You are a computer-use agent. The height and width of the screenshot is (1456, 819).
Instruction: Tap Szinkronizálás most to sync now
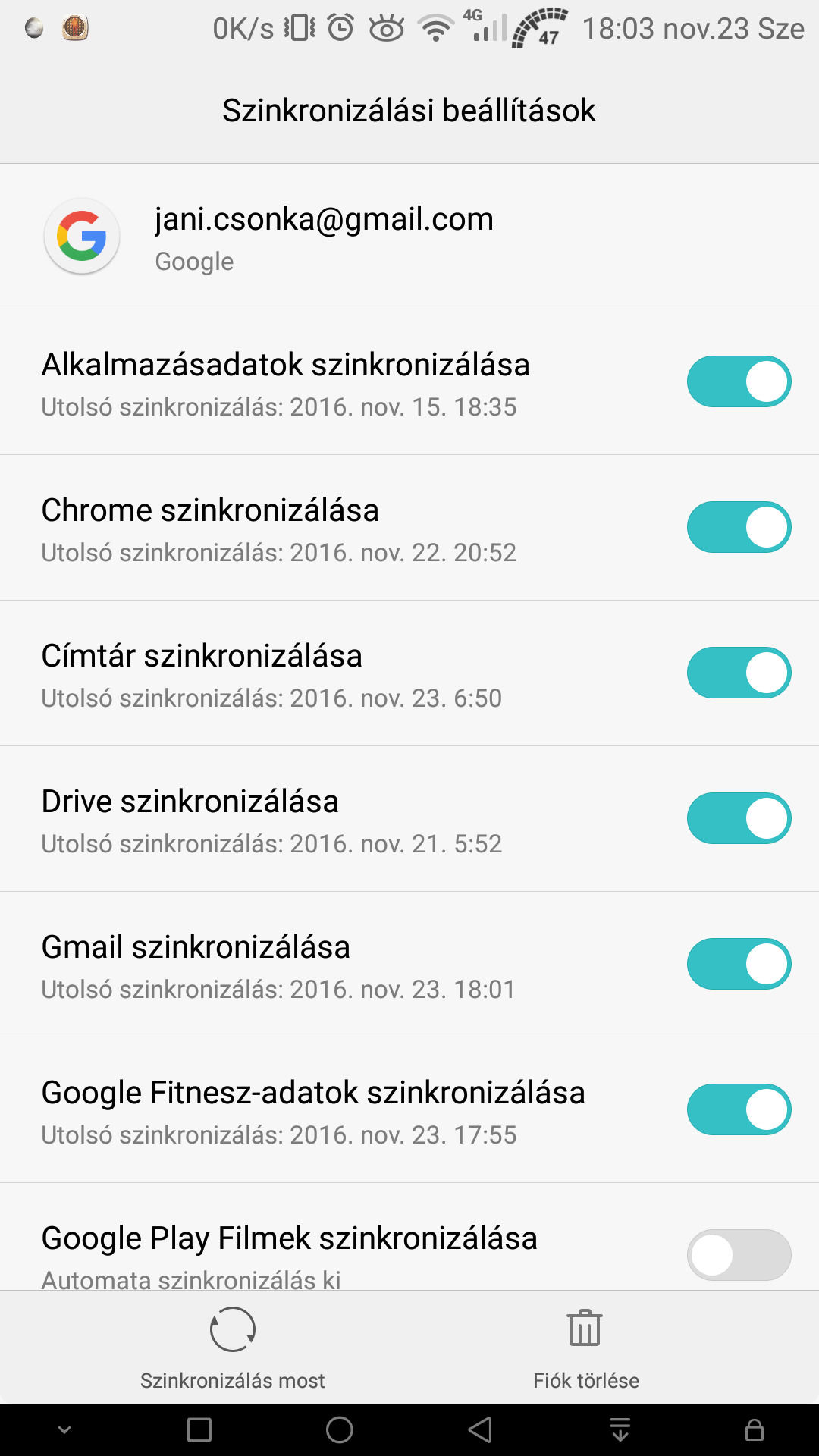pos(232,1348)
